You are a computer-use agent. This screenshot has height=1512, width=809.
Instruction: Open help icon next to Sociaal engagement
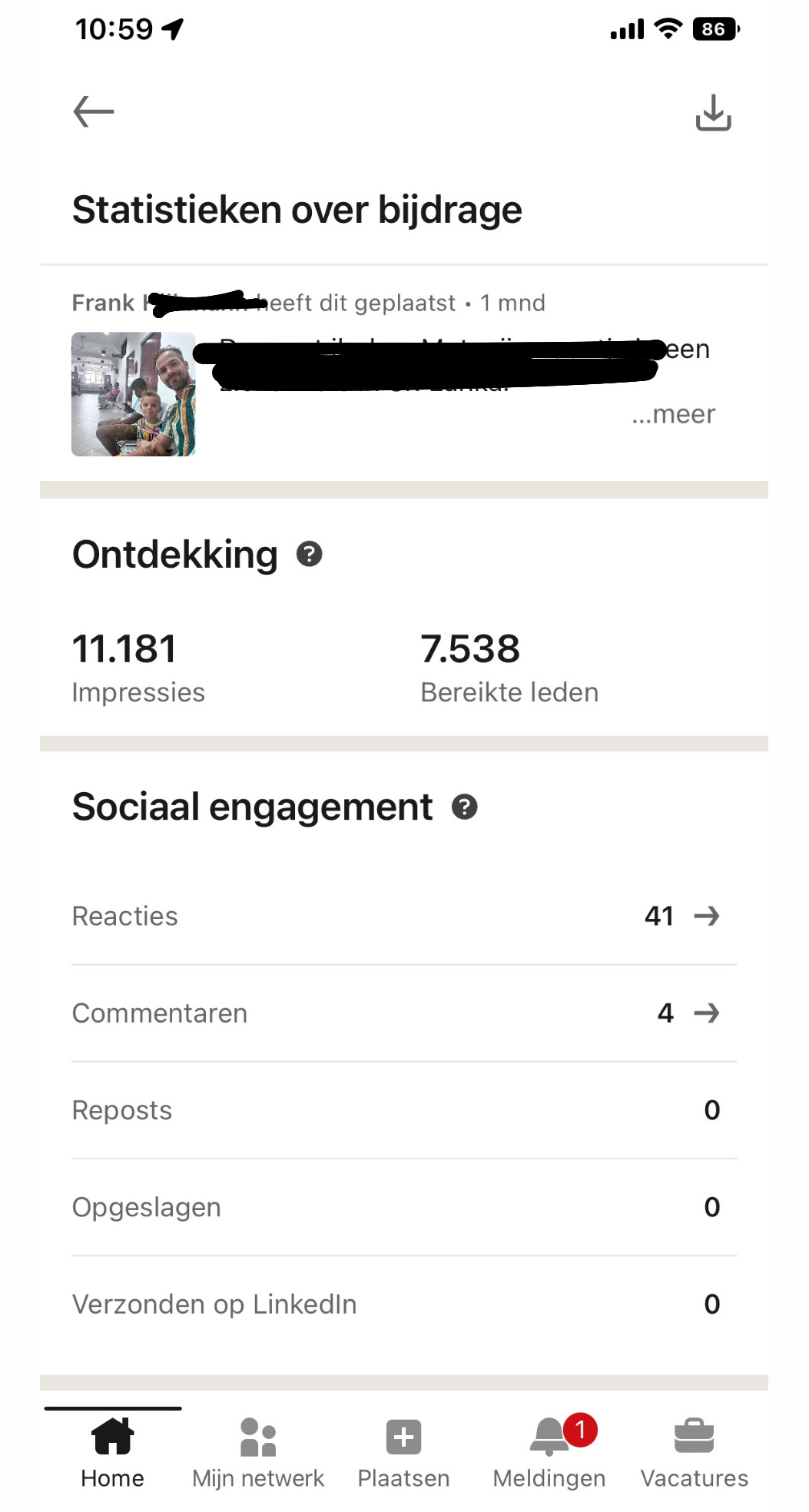click(465, 807)
